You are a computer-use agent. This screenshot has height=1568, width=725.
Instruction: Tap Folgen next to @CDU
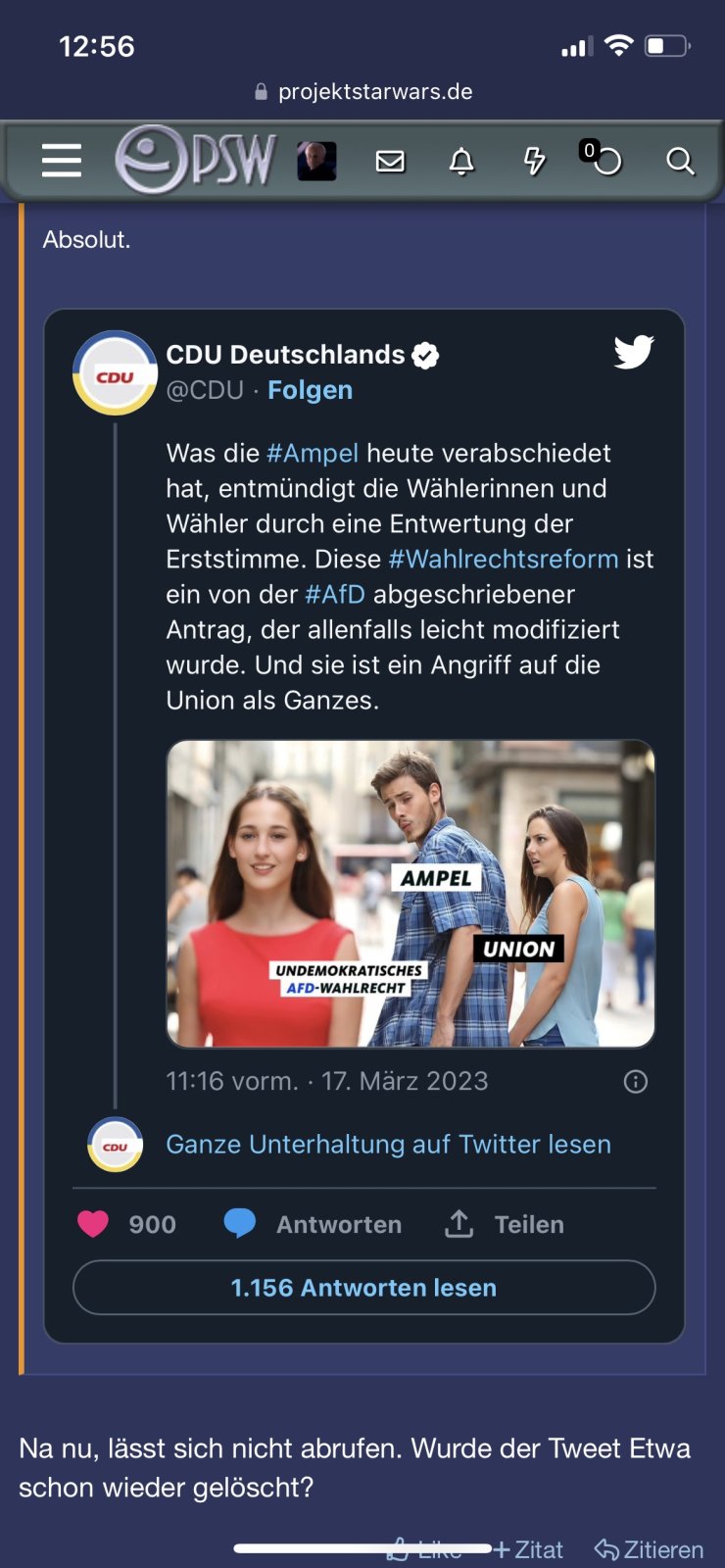310,390
